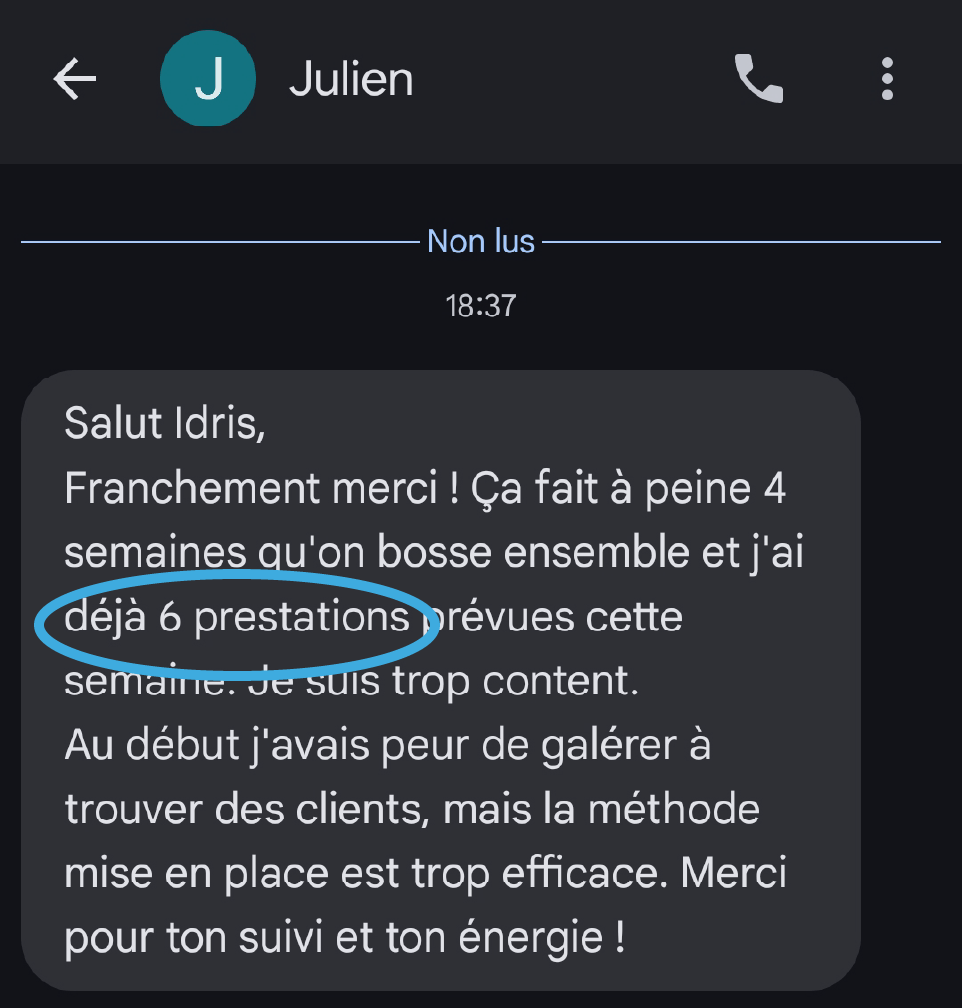
Task: Open Julien's contact details
Action: pyautogui.click(x=350, y=80)
